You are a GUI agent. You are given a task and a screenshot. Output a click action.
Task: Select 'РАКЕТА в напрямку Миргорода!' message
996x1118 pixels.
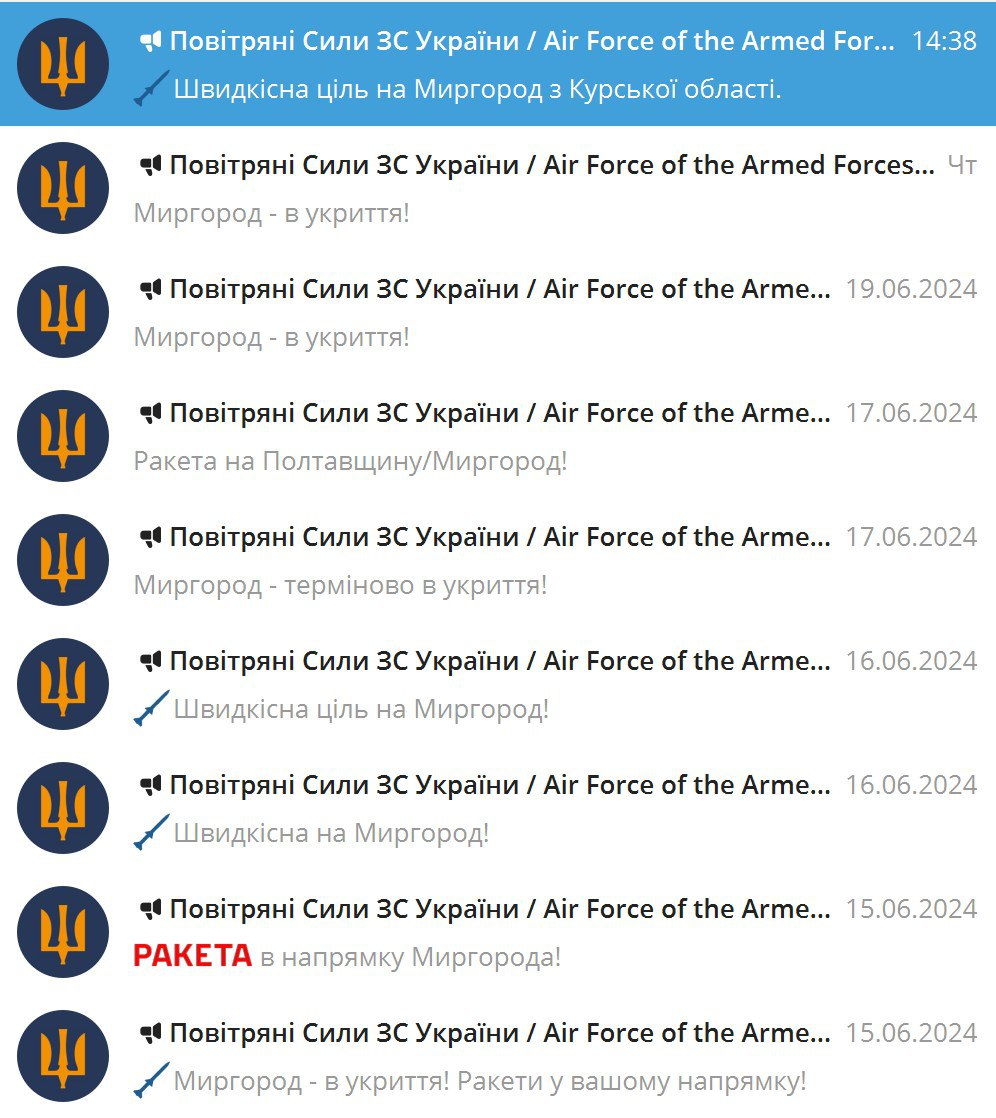[347, 957]
